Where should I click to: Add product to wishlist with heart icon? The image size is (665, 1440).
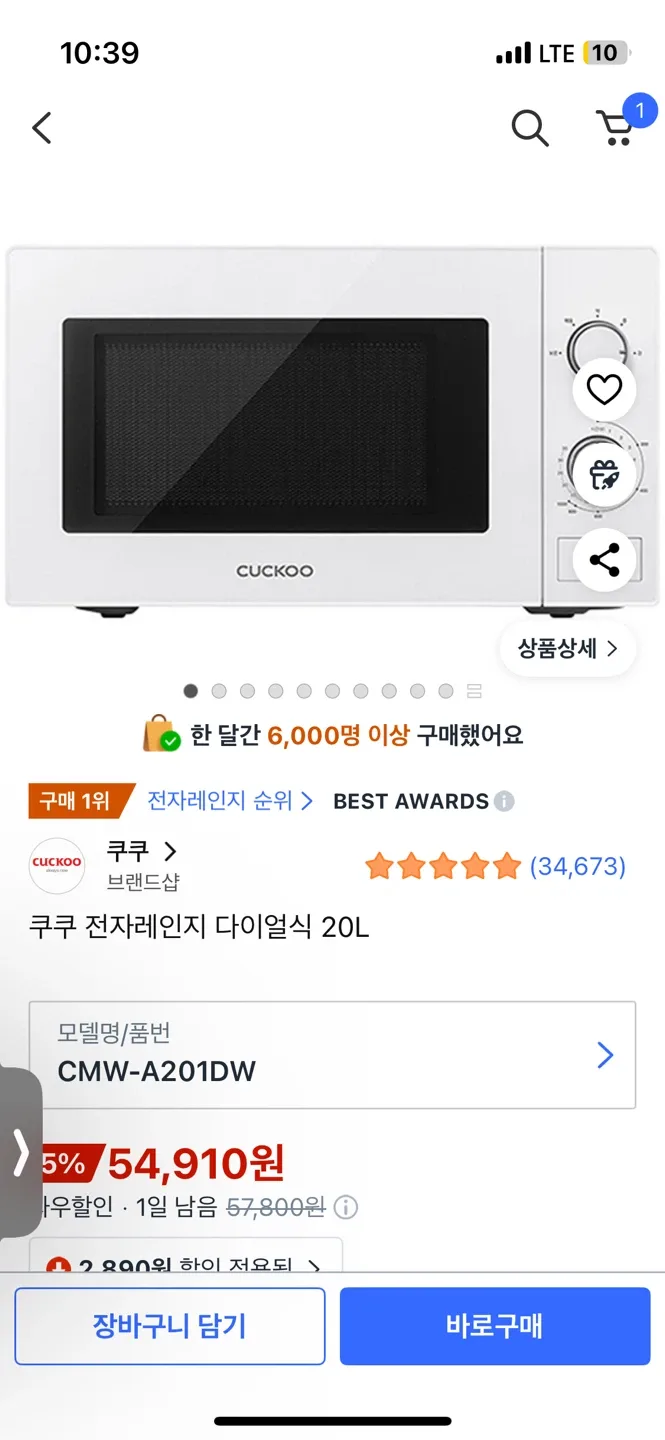604,389
